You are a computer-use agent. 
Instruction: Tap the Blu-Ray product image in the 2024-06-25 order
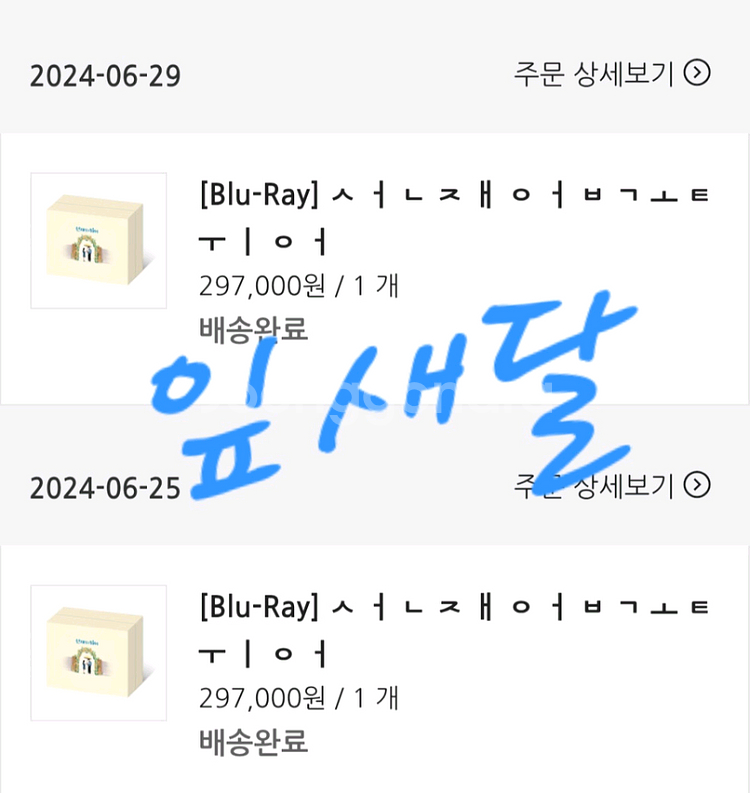(99, 653)
